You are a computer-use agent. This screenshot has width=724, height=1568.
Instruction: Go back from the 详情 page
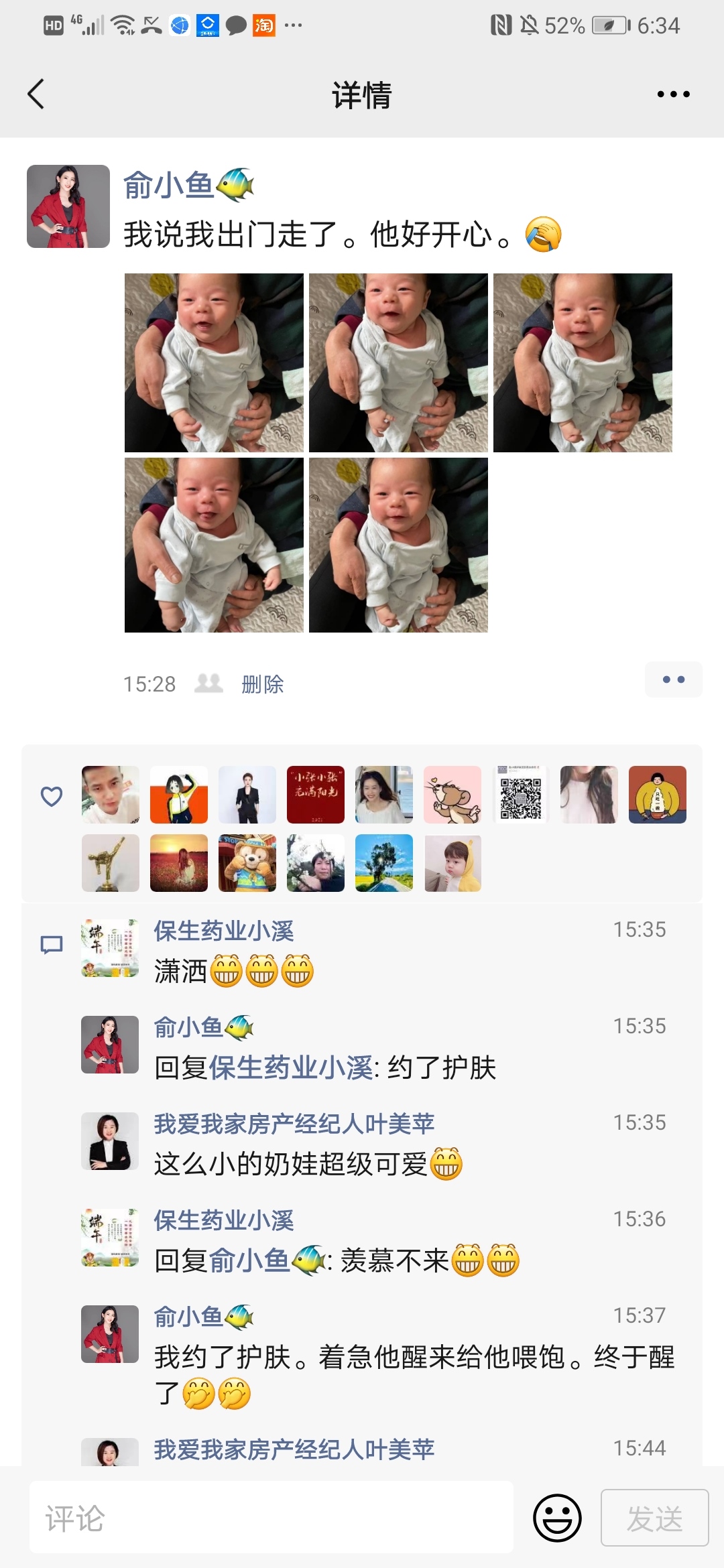(x=36, y=94)
